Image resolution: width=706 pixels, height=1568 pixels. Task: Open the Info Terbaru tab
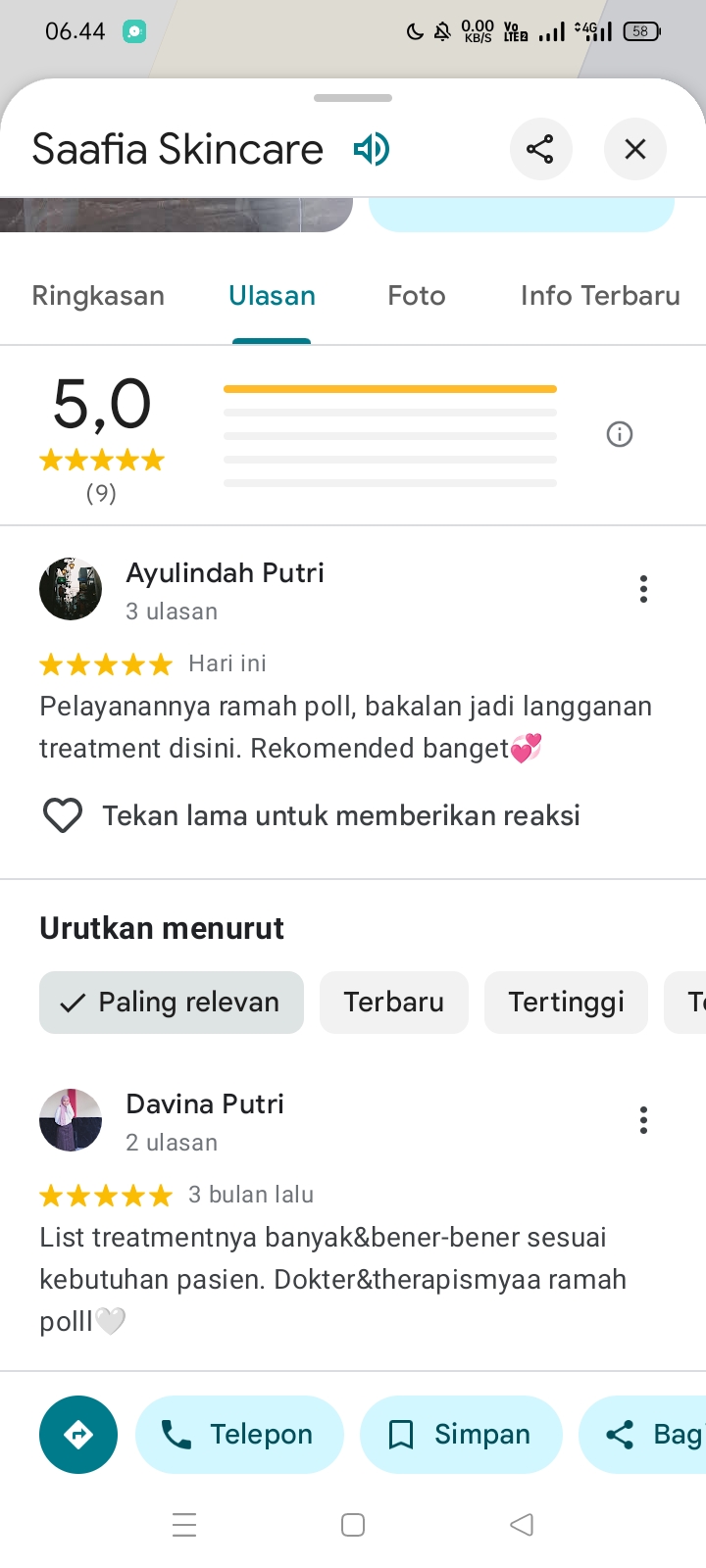[x=600, y=296]
